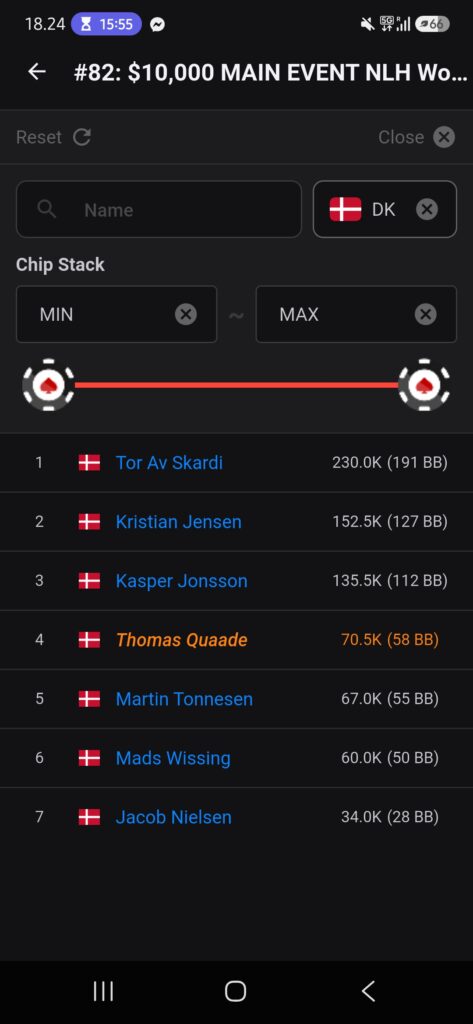Tap the Name search field
Image resolution: width=473 pixels, height=1024 pixels.
pyautogui.click(x=159, y=210)
